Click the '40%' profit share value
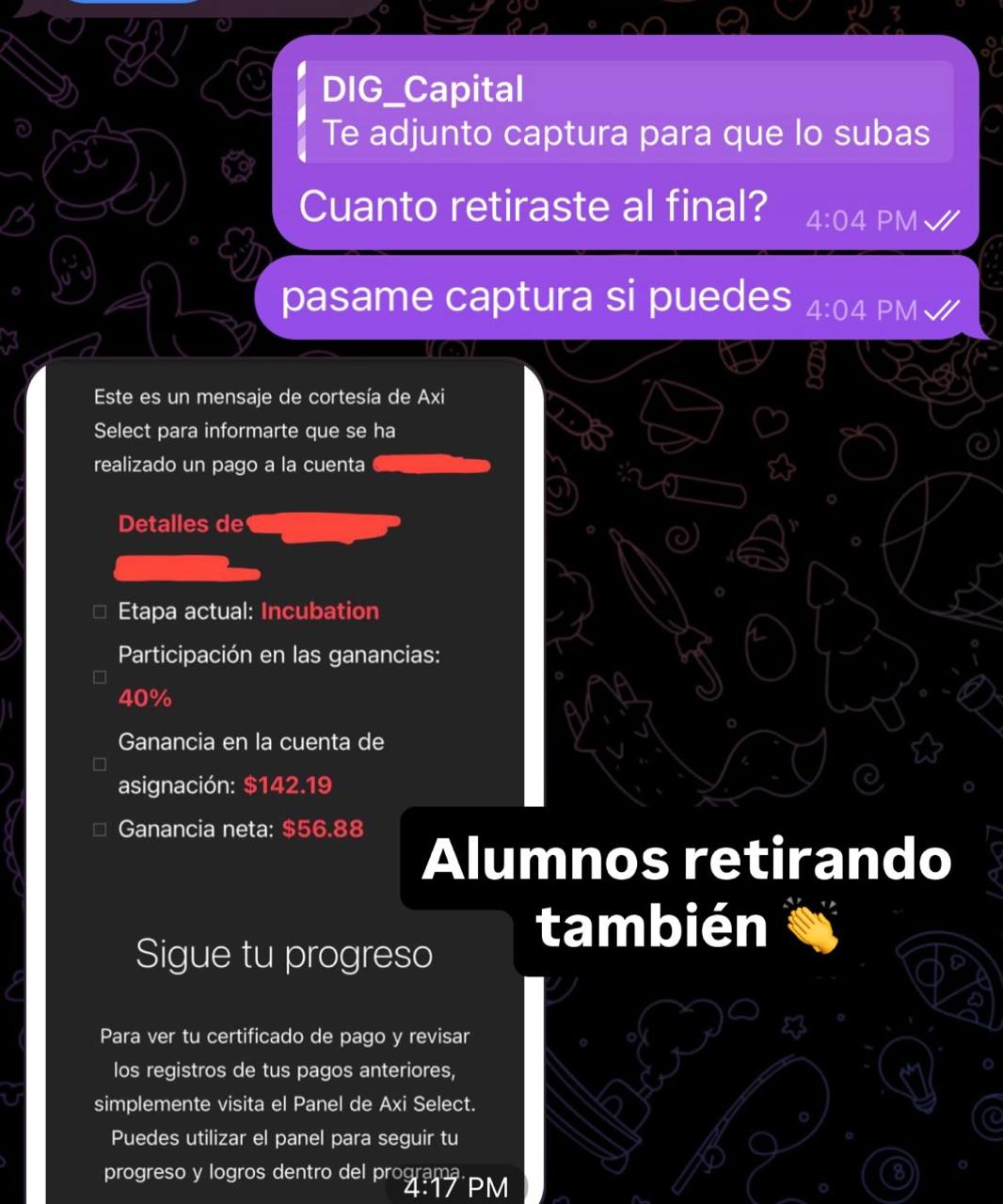The image size is (1003, 1204). [x=143, y=698]
